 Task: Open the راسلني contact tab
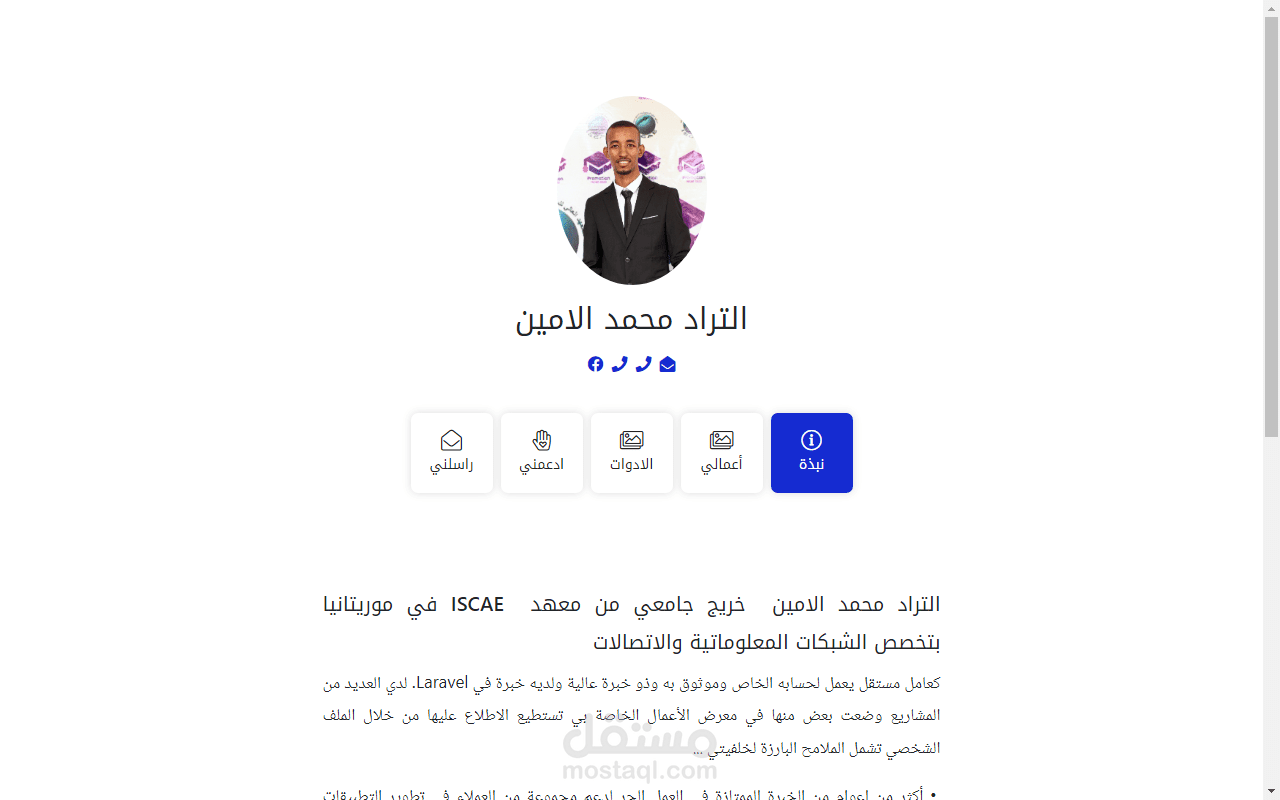pos(451,453)
